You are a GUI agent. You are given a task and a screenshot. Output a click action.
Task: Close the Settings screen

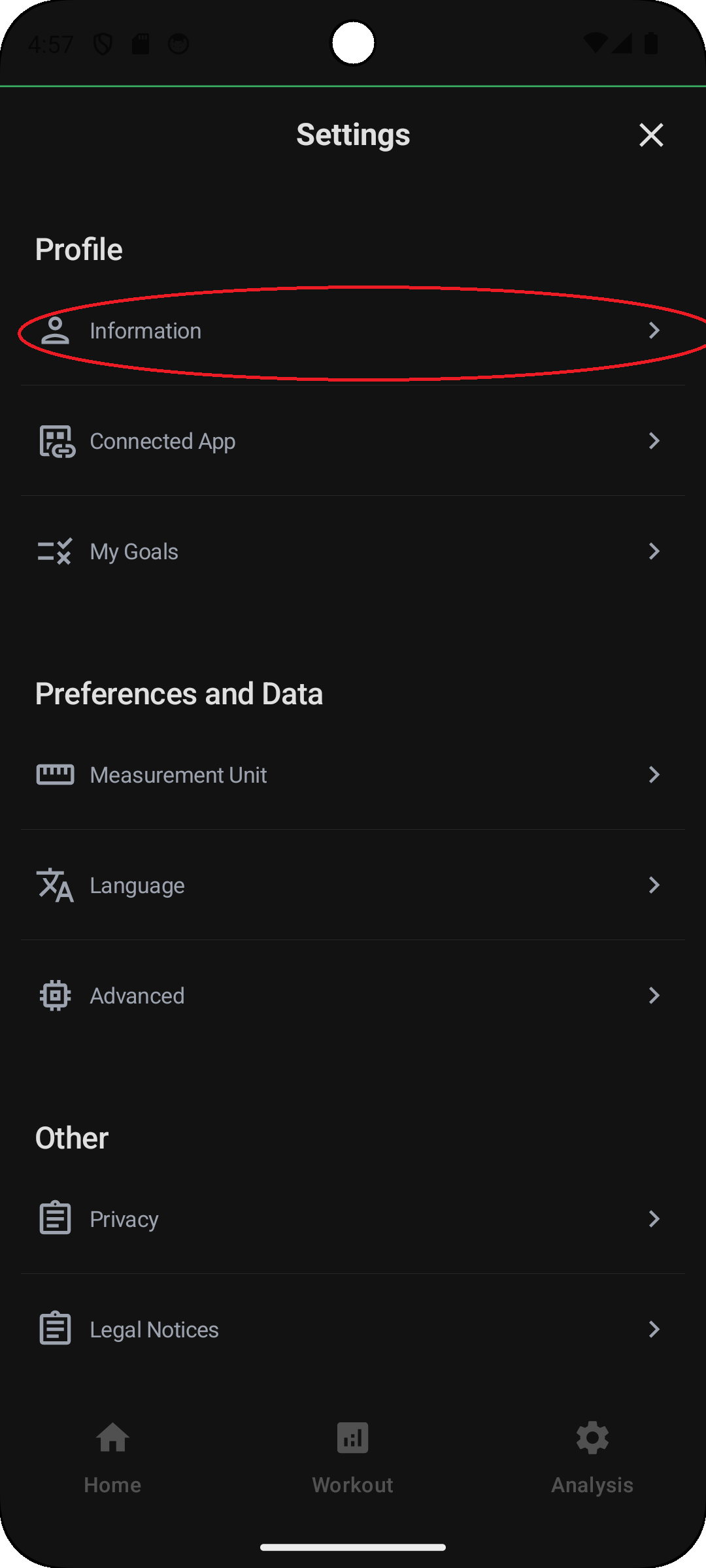[651, 135]
